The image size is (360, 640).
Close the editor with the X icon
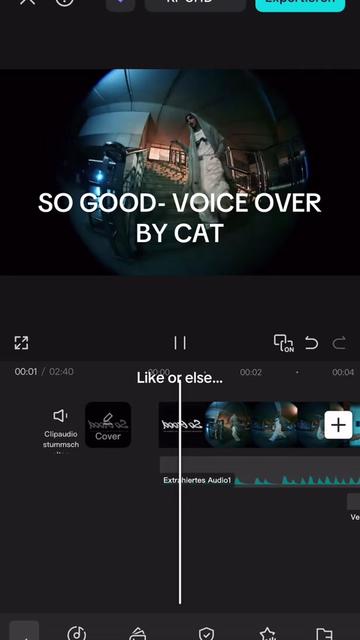28,2
